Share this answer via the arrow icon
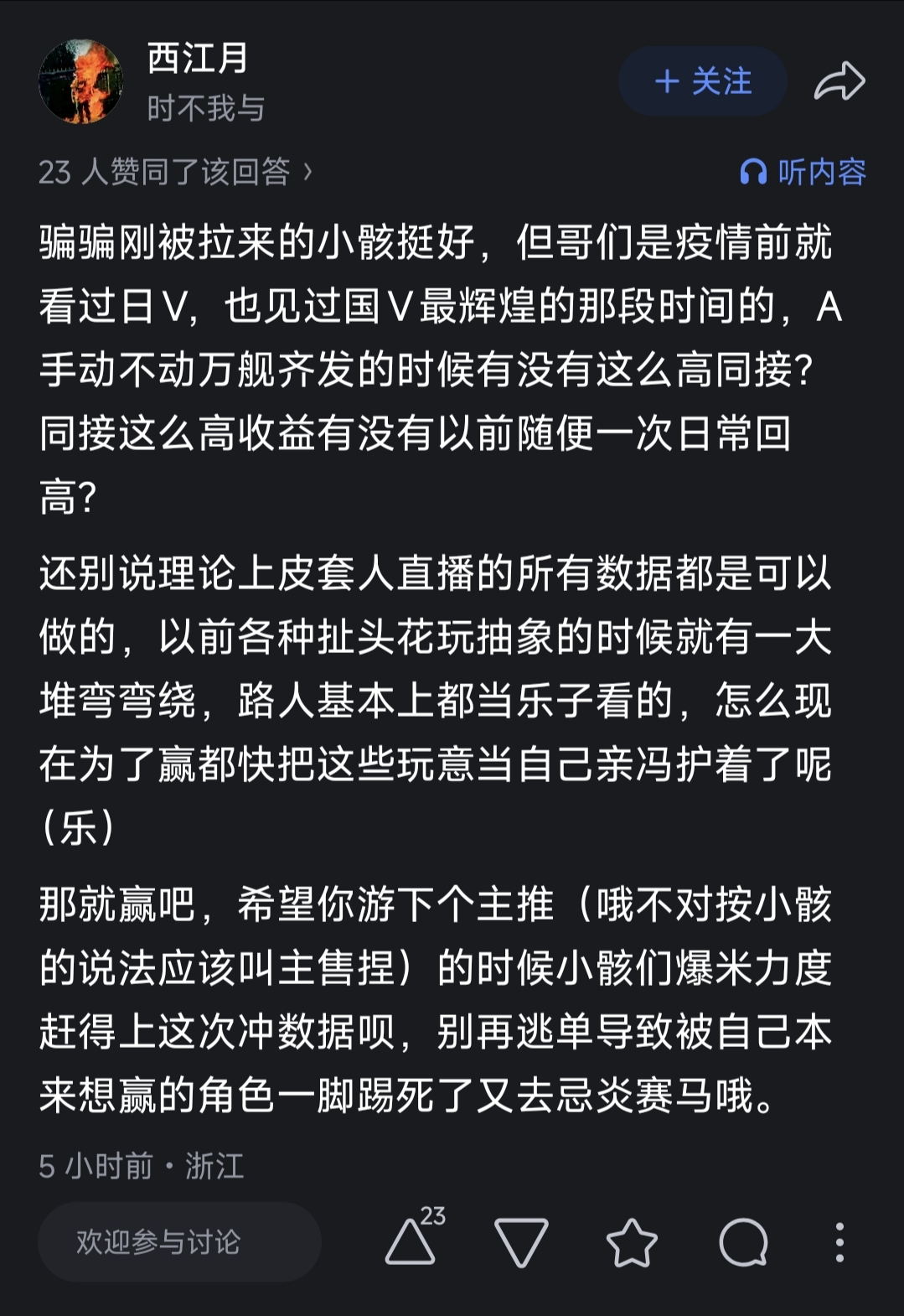The height and width of the screenshot is (1316, 904). (839, 82)
